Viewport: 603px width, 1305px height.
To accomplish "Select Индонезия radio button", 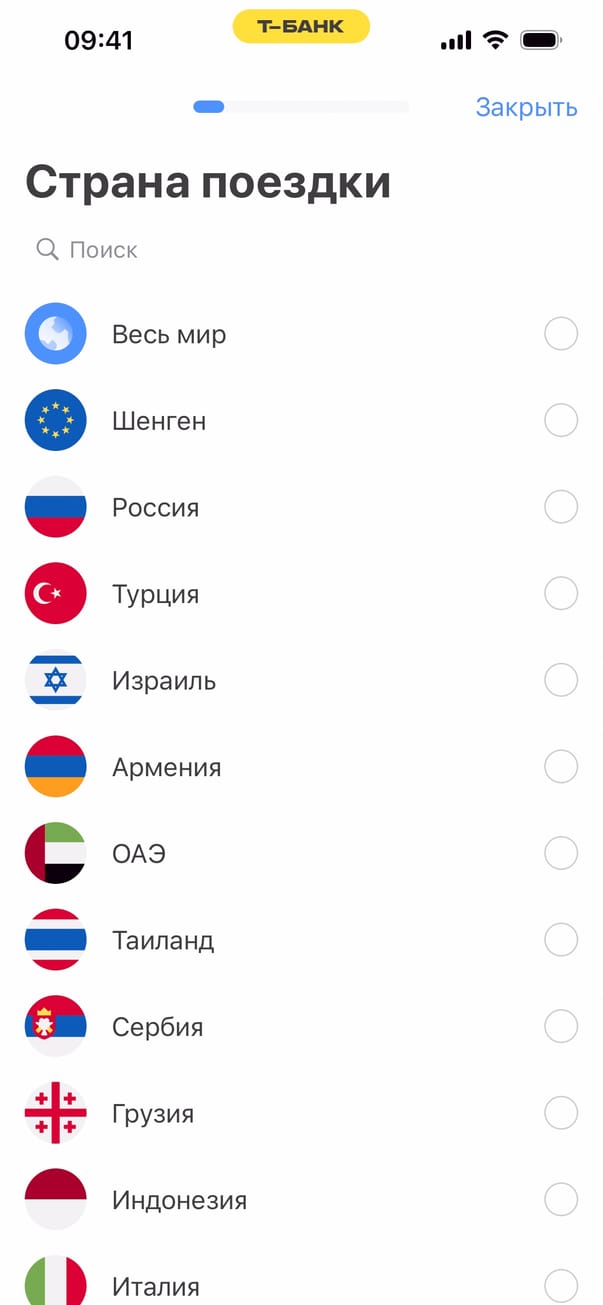I will coord(560,1200).
